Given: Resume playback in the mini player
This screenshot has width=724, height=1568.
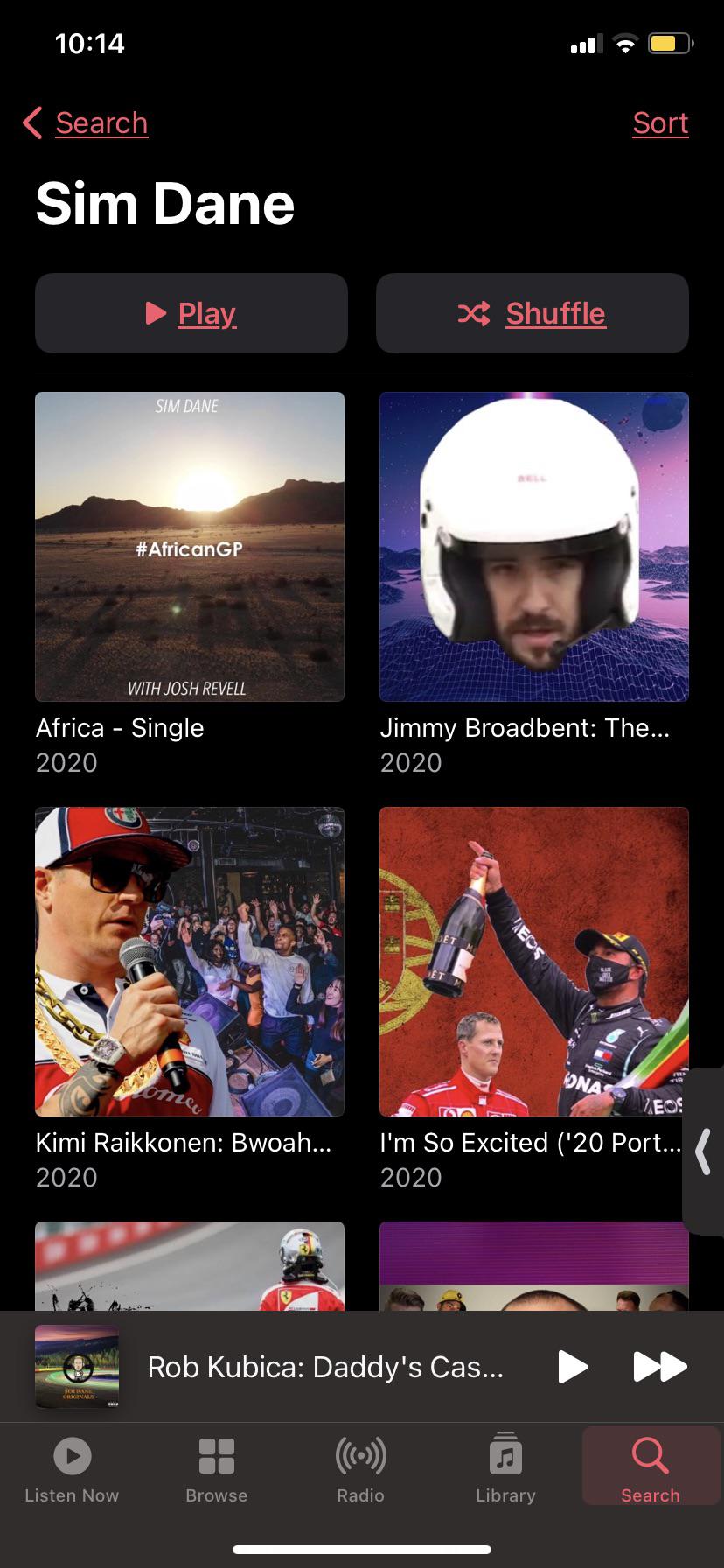Looking at the screenshot, I should tap(573, 1366).
